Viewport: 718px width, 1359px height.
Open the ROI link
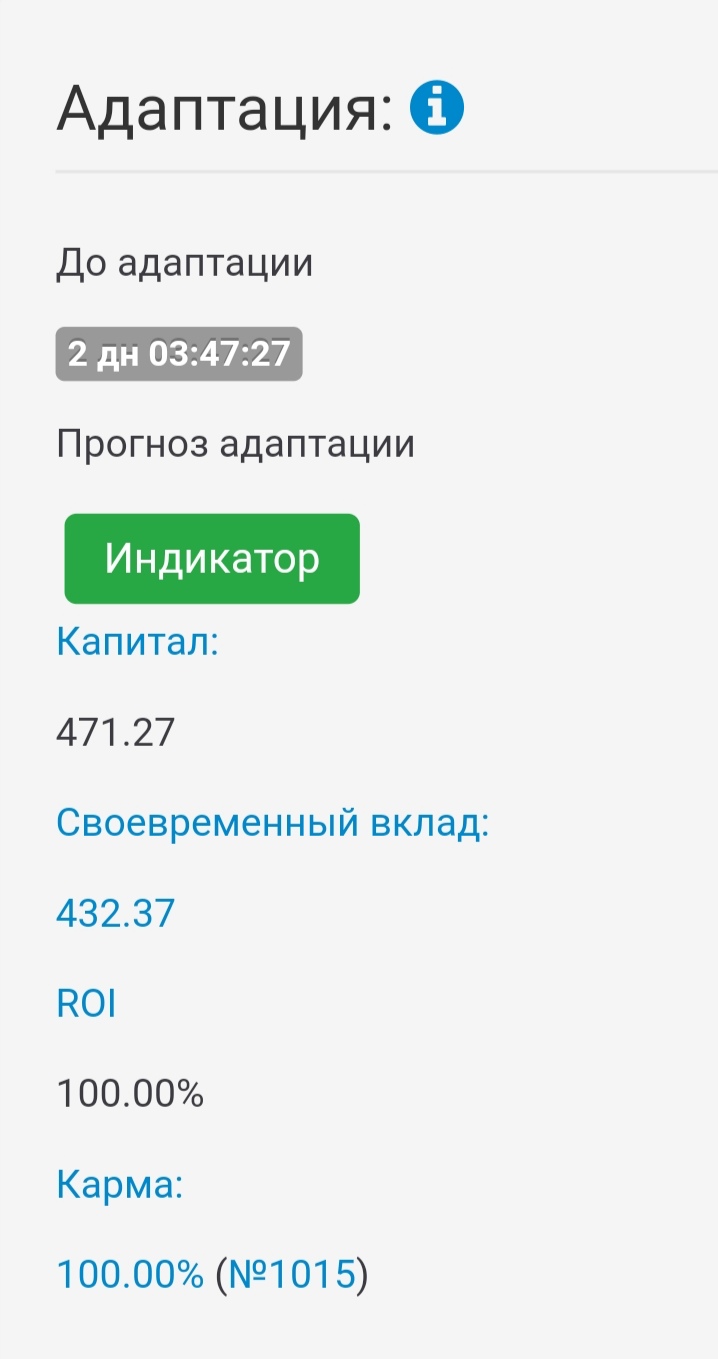[86, 1004]
